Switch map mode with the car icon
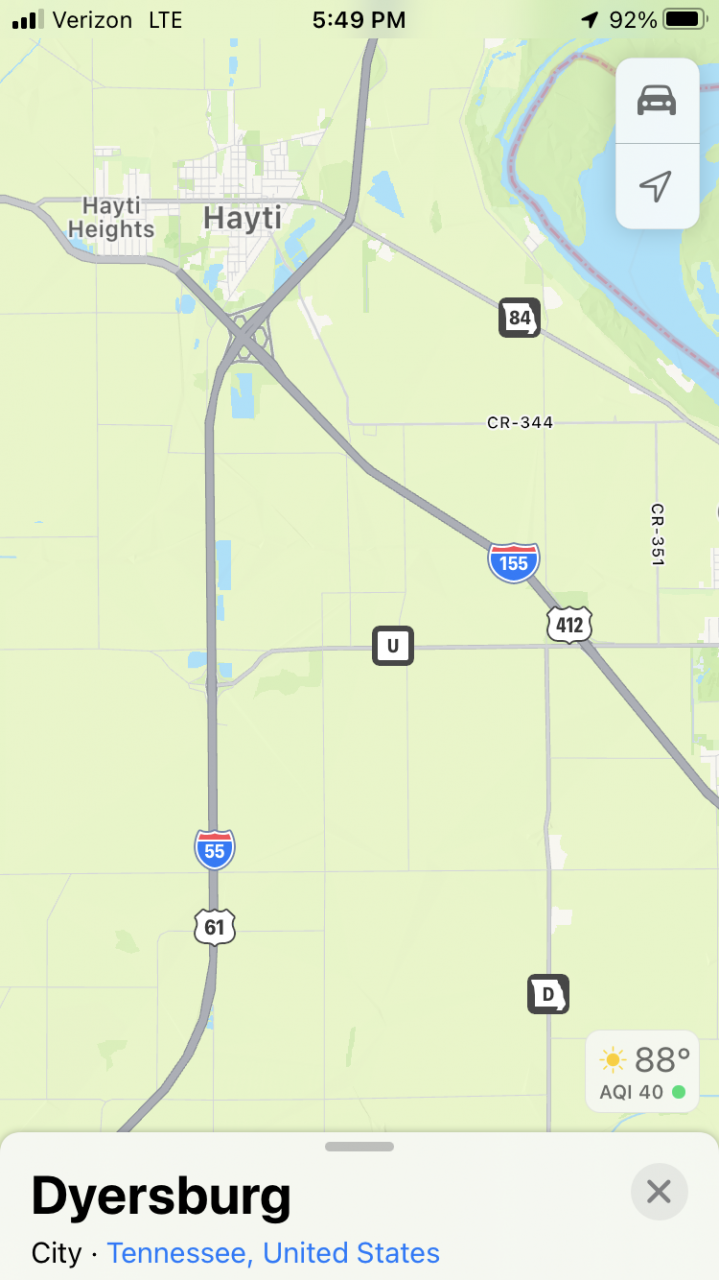The height and width of the screenshot is (1280, 719). coord(656,100)
